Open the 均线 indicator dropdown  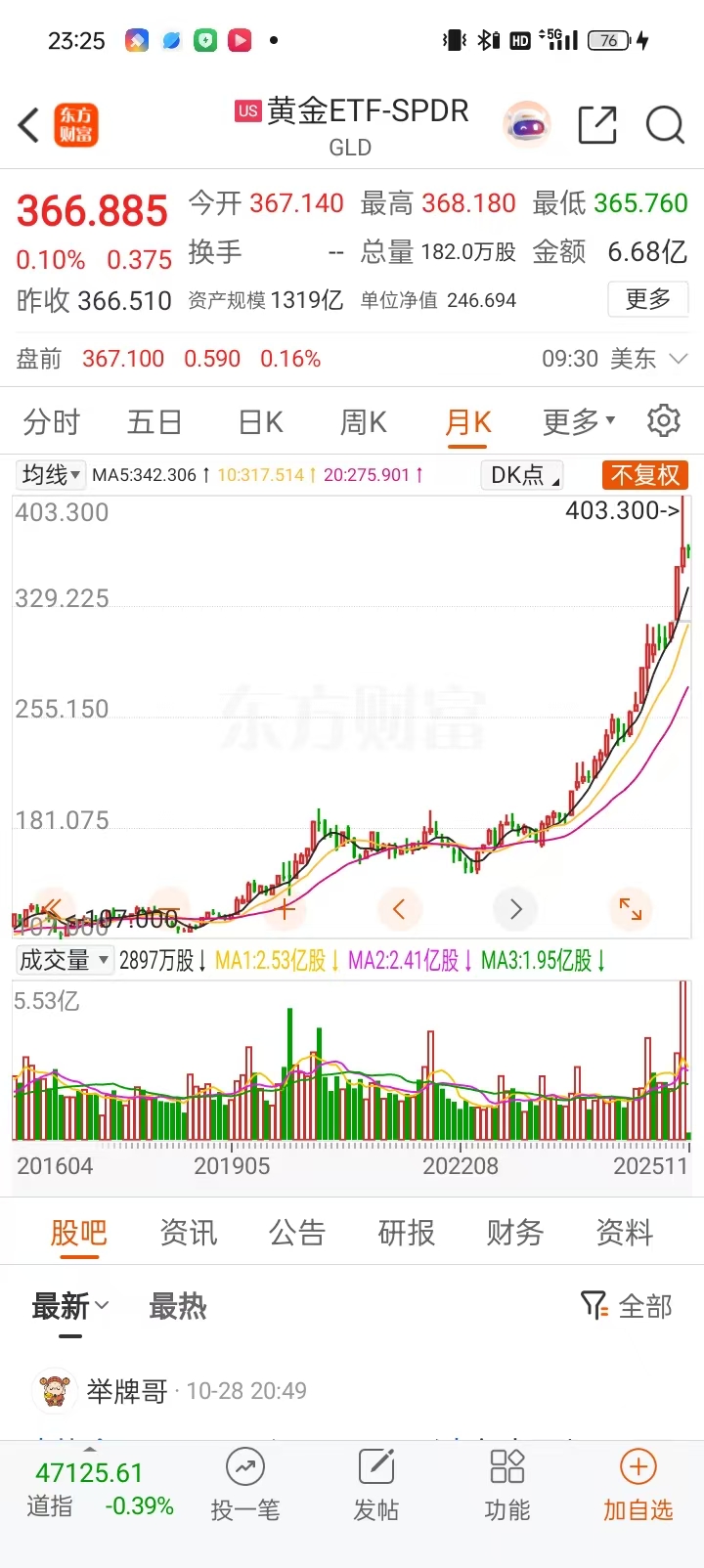tap(51, 475)
